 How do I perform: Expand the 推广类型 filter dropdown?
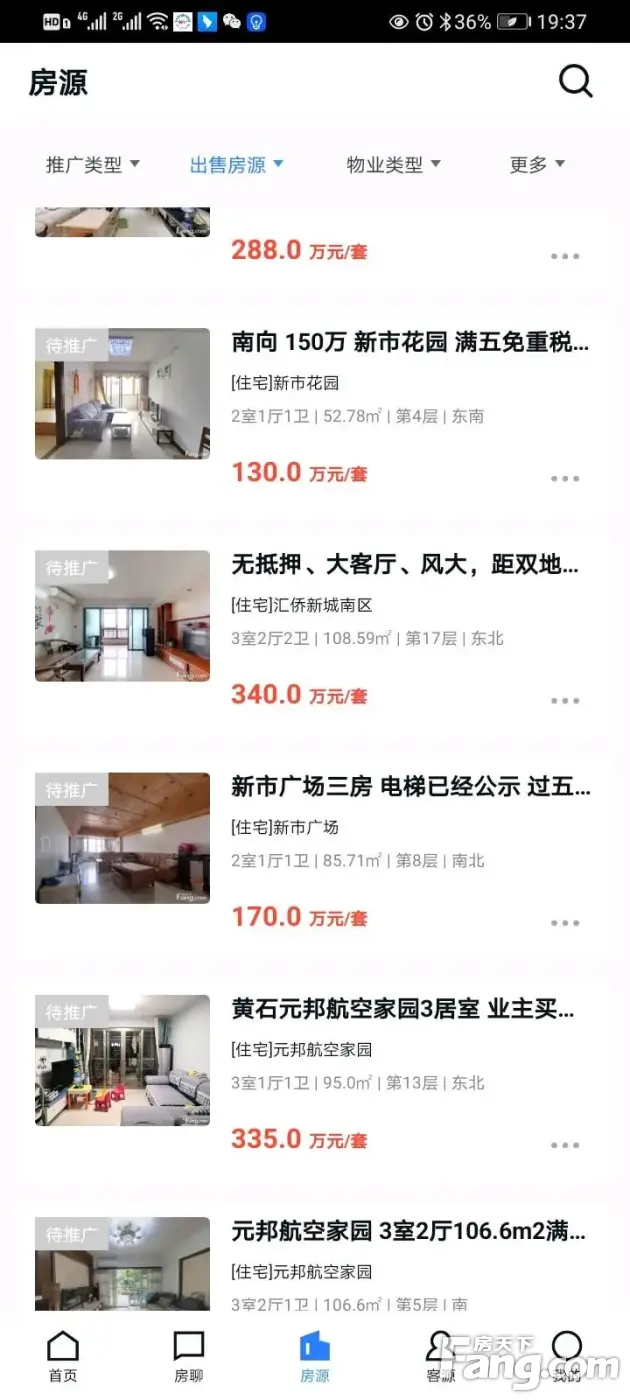tap(92, 165)
